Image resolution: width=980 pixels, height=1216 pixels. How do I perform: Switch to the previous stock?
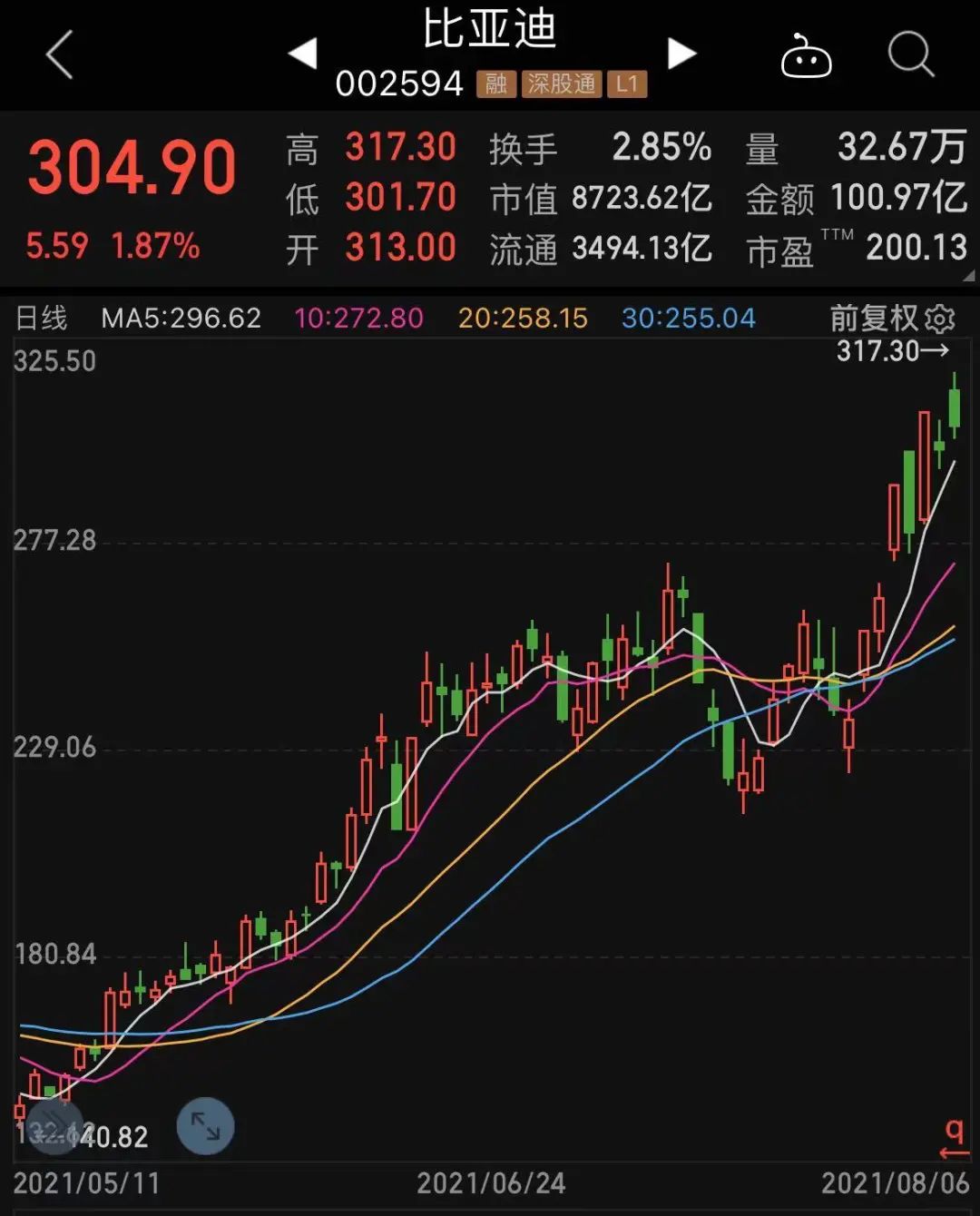303,54
